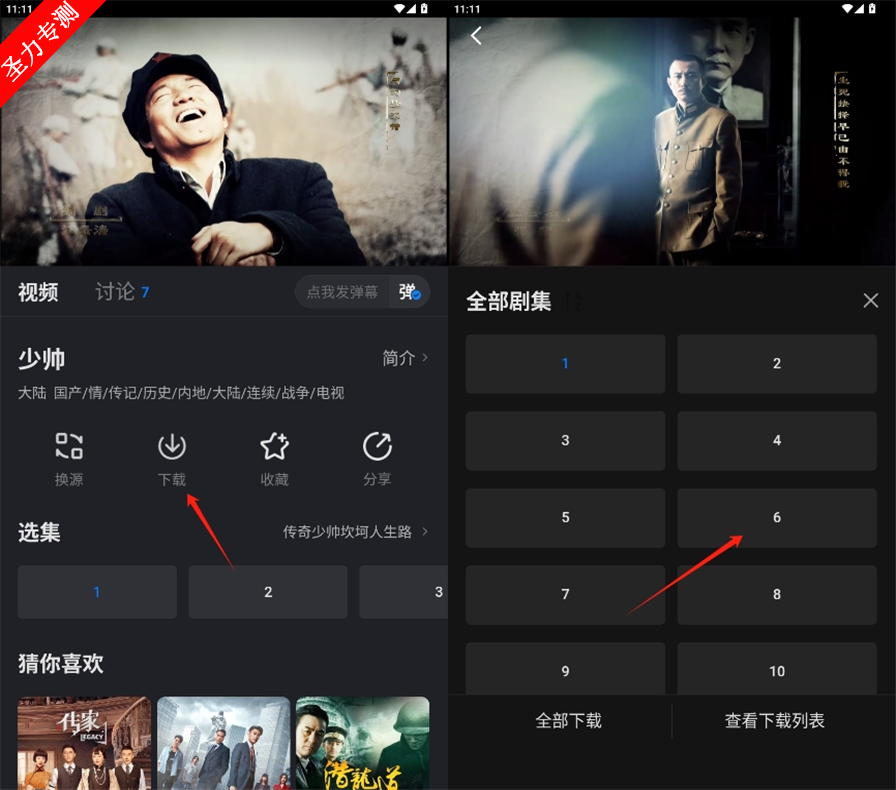
Task: Add the show to 收藏
Action: click(x=274, y=459)
